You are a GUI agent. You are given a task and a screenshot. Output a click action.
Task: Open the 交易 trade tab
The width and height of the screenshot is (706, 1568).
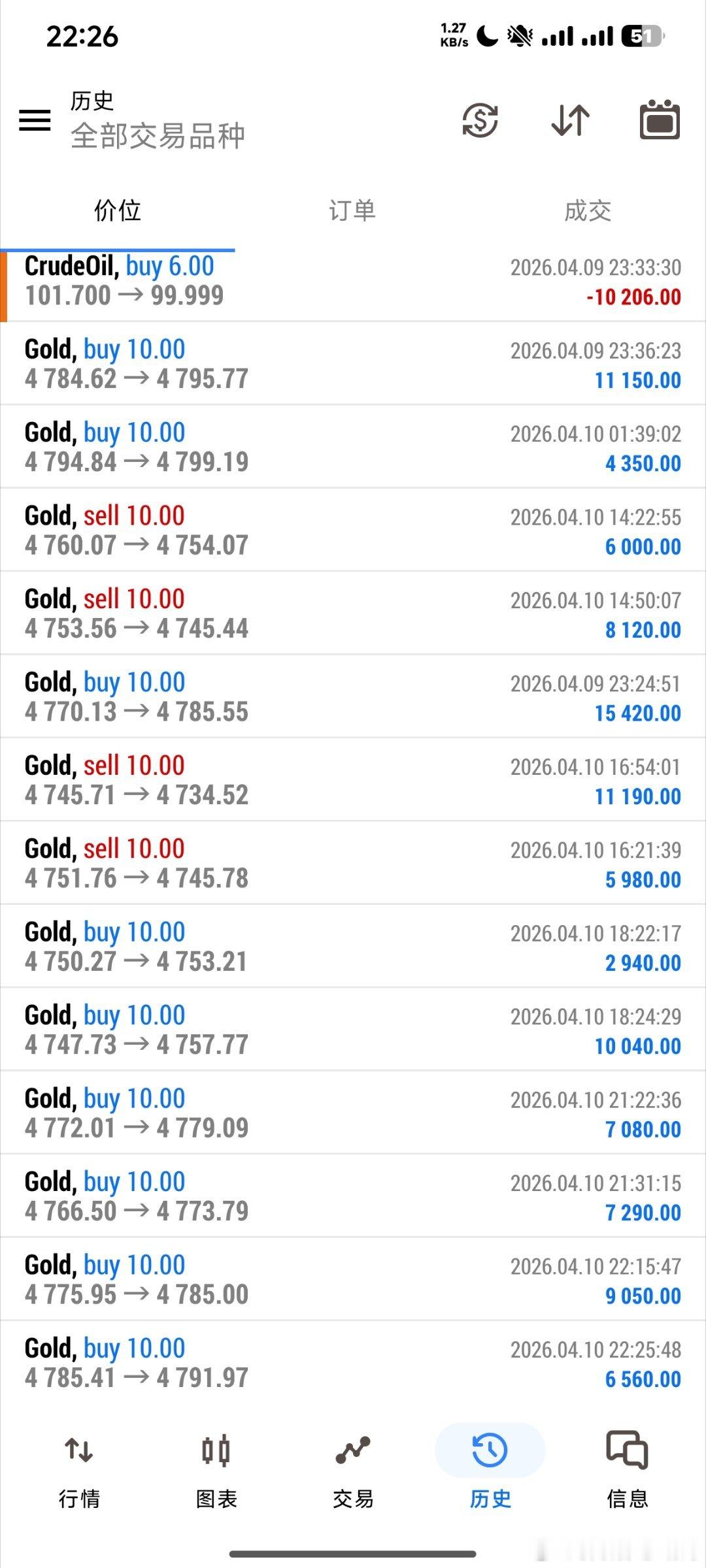point(353,1469)
